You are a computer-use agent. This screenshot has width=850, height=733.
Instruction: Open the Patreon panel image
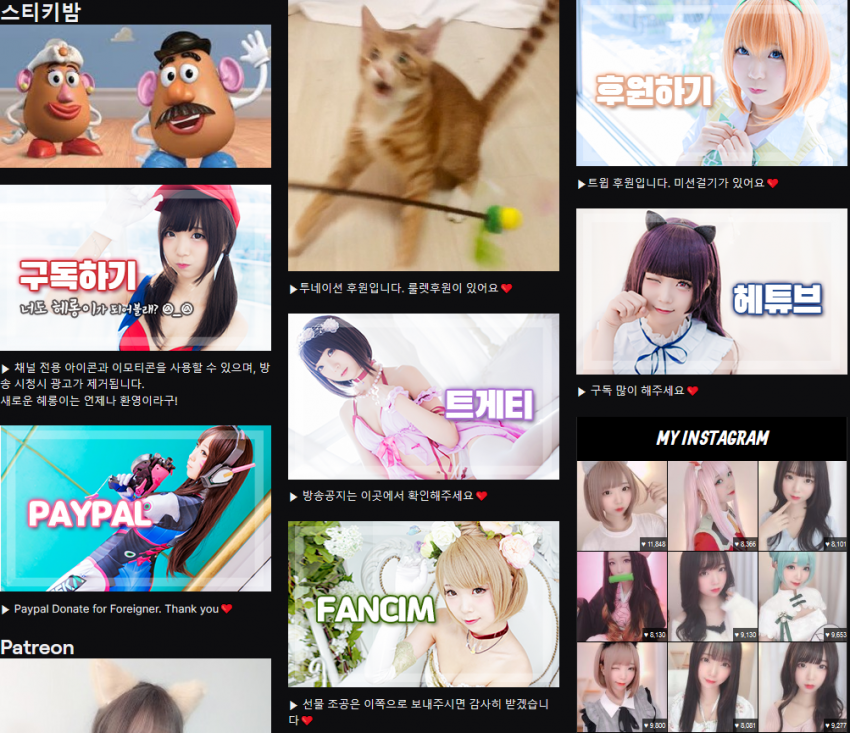[x=135, y=695]
